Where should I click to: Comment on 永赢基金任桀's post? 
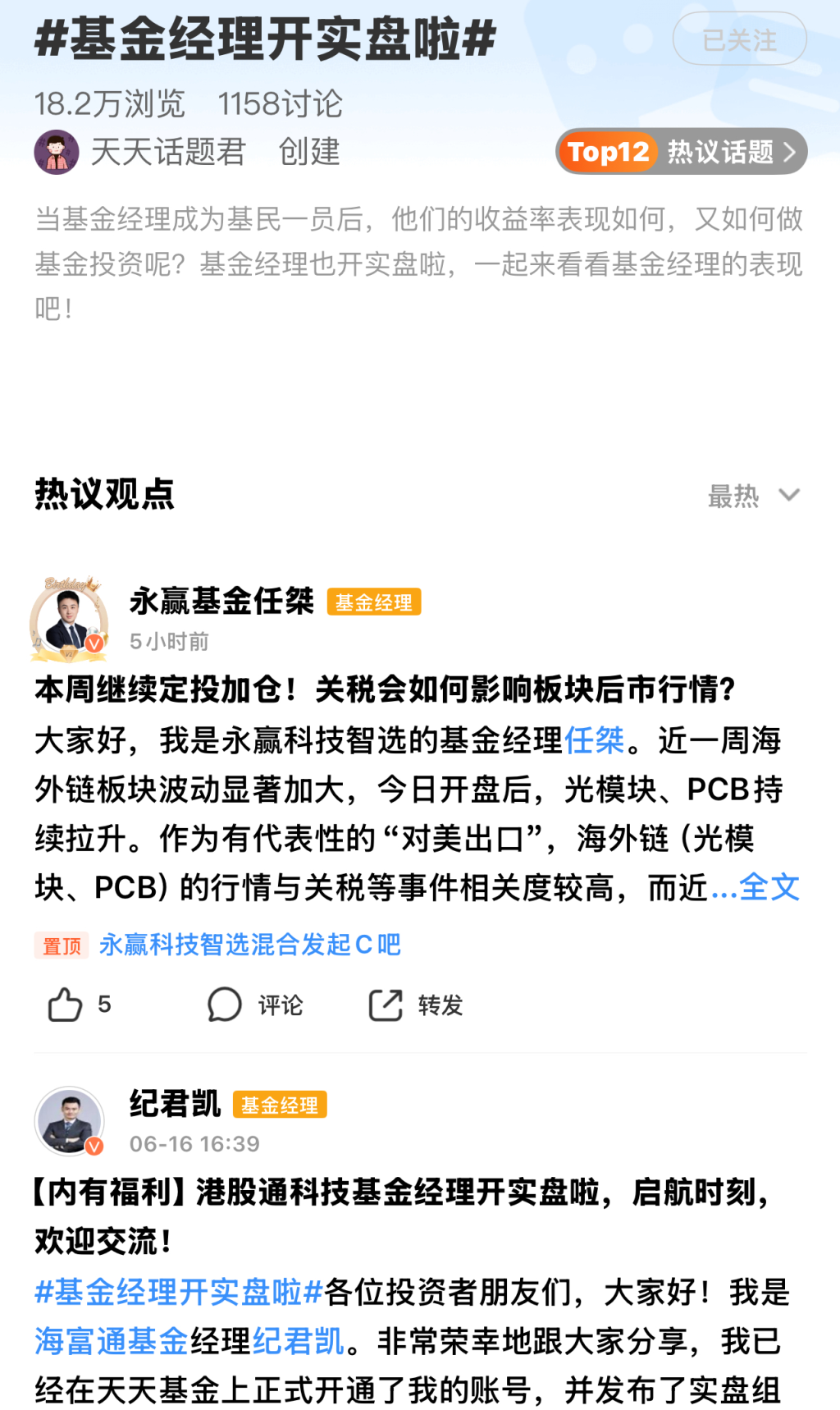coord(255,1005)
